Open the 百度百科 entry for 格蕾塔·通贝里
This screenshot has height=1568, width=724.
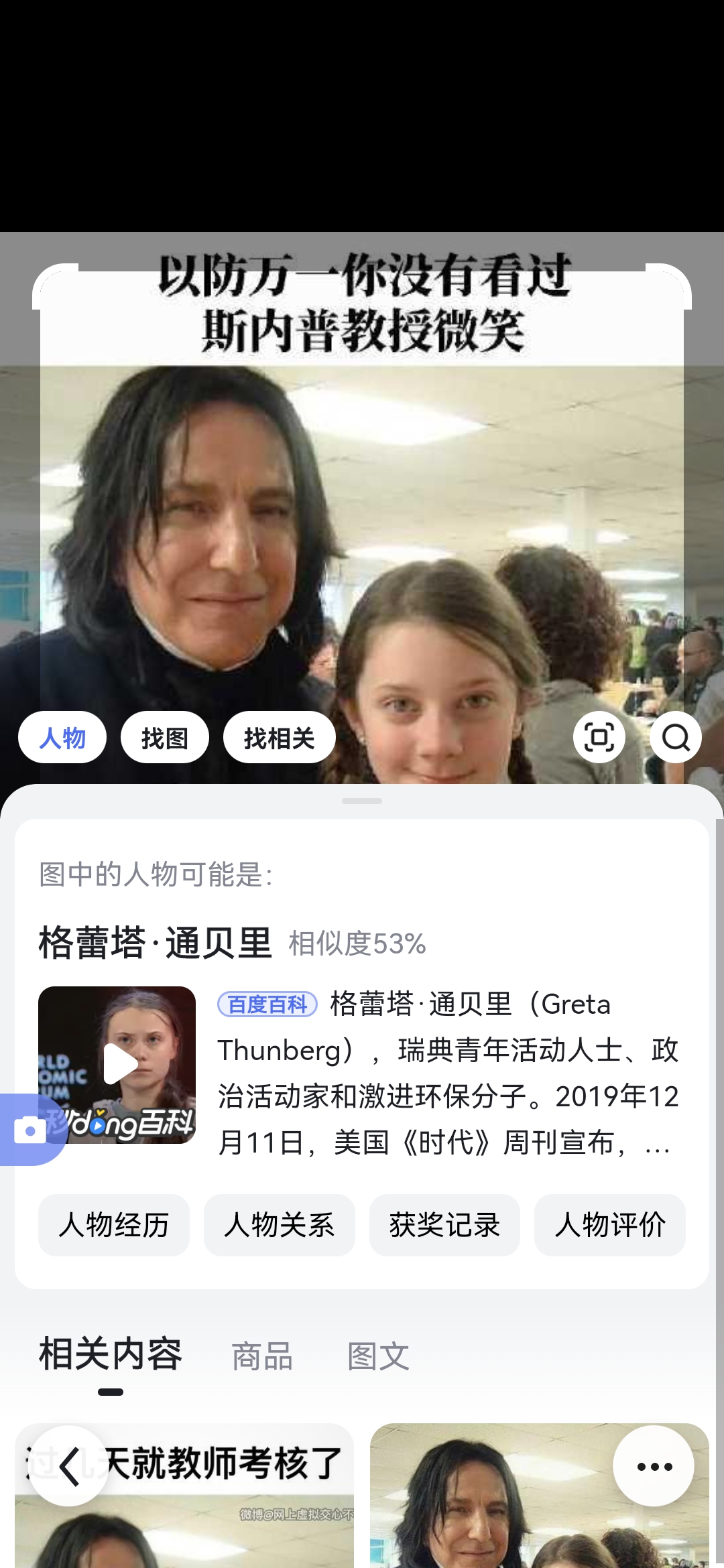click(448, 1072)
